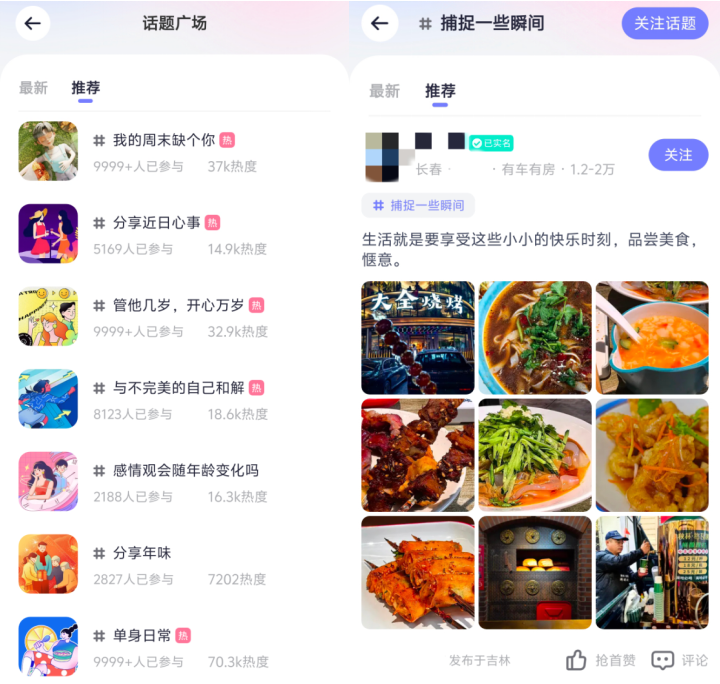Switch to 最新 tab under 捕捉一些瞬间

pos(384,91)
